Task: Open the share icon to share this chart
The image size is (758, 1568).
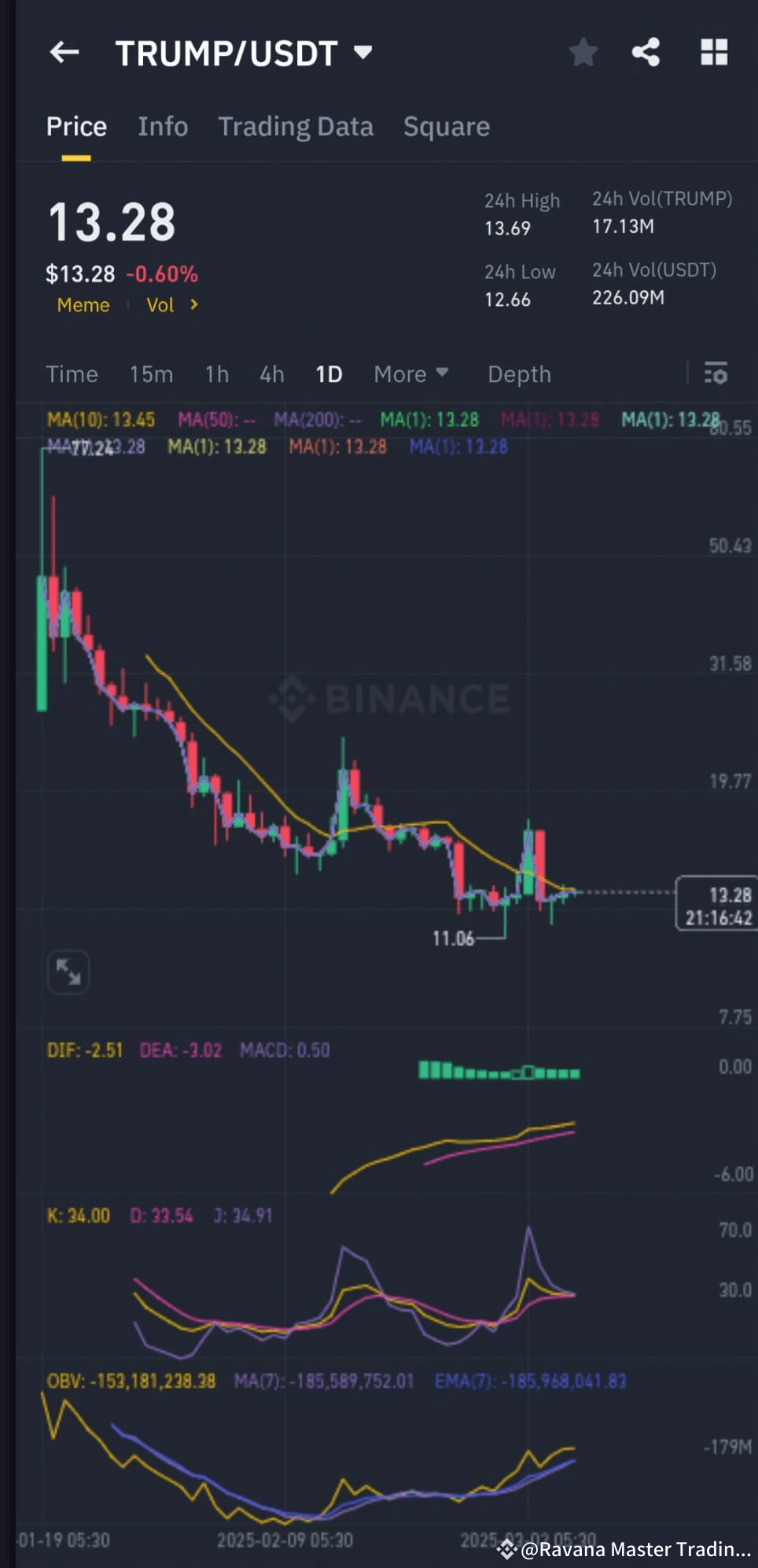Action: coord(647,53)
